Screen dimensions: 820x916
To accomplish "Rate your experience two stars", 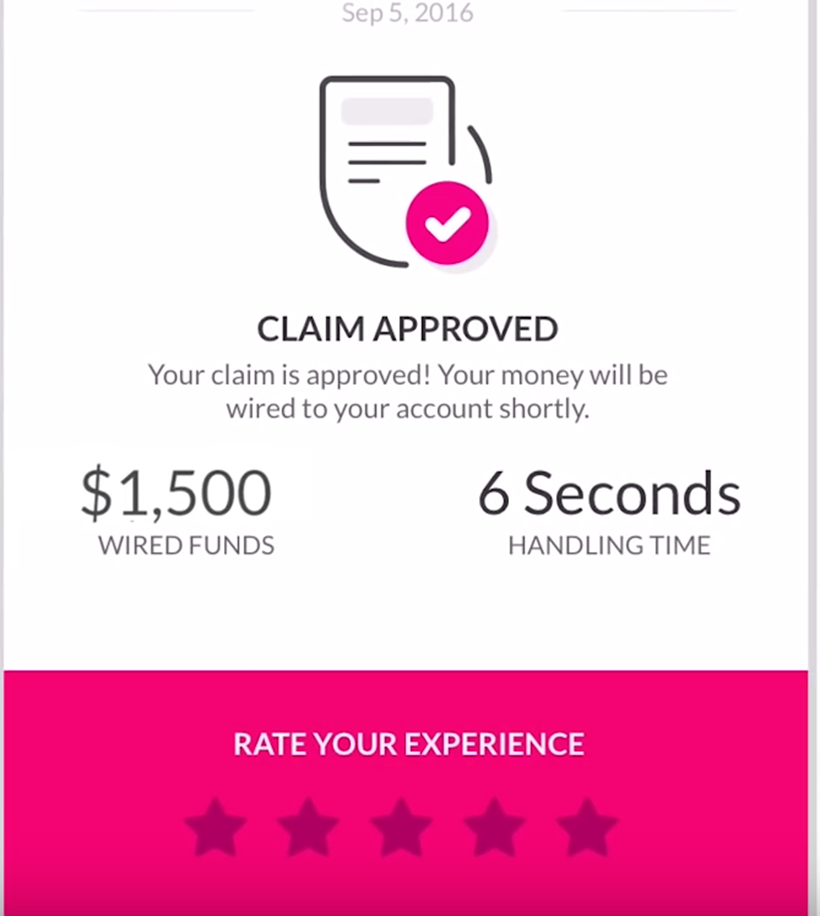I will tap(308, 828).
